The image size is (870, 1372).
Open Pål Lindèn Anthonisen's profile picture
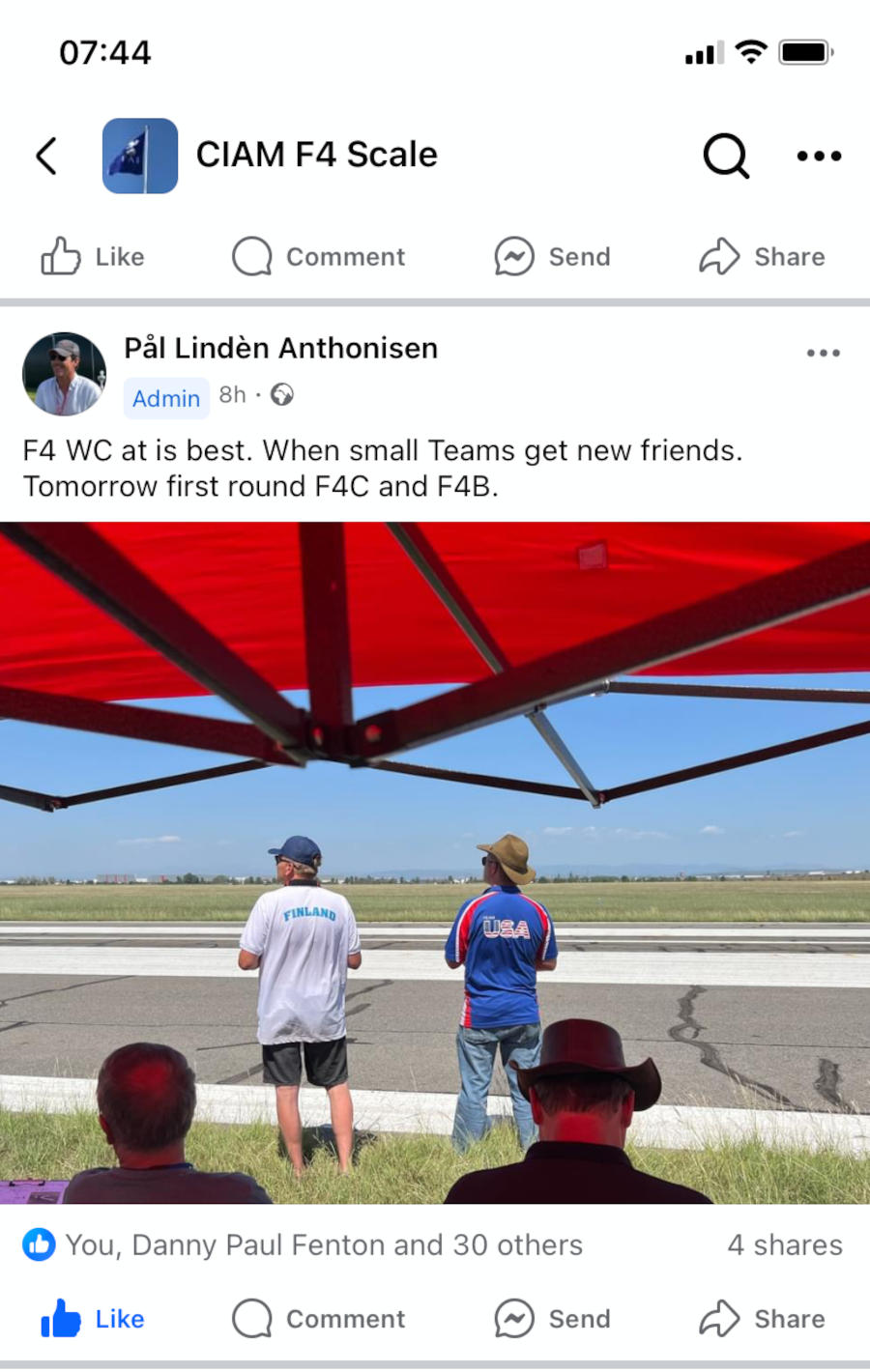pos(65,374)
